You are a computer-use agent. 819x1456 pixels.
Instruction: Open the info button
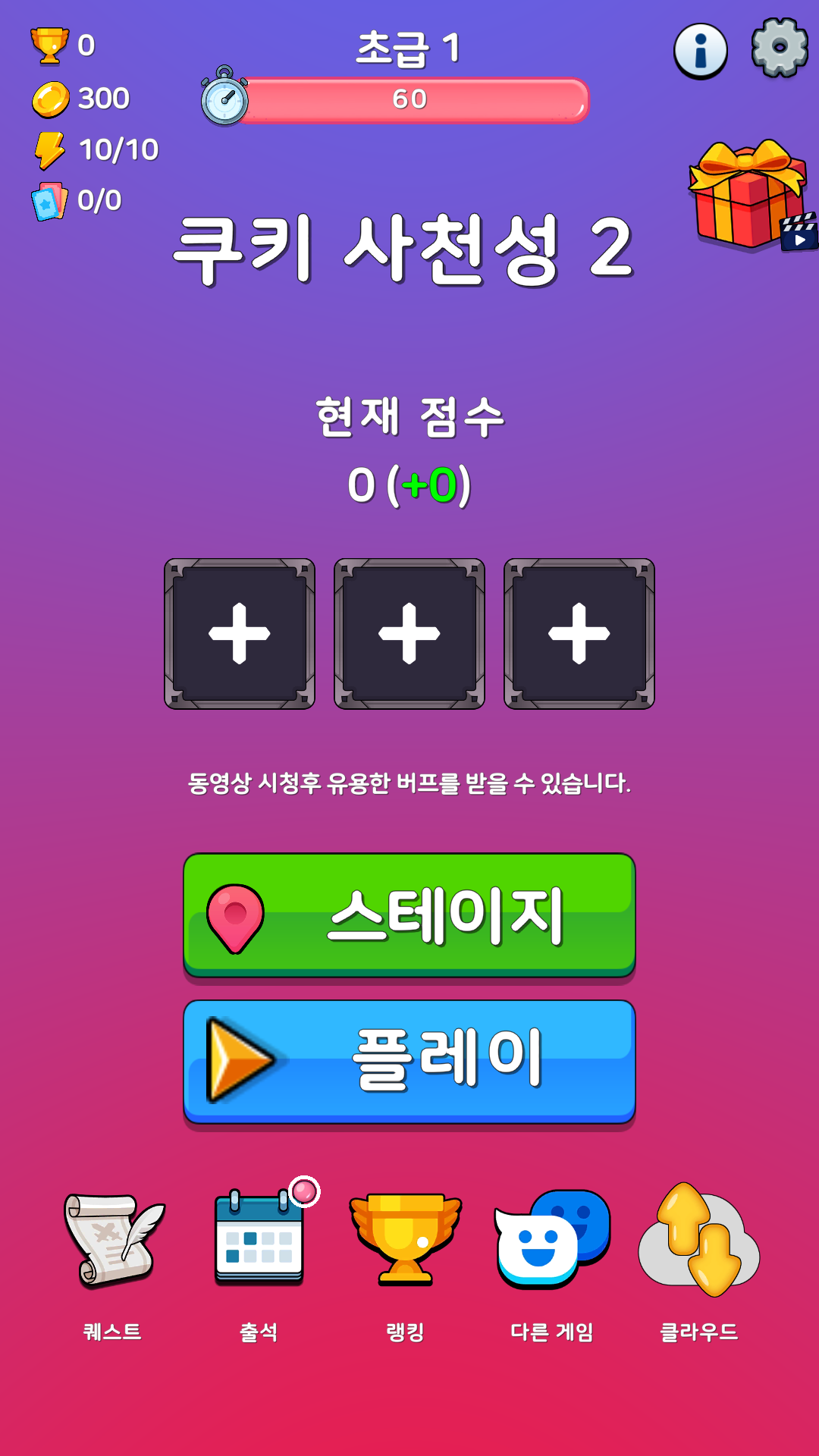(700, 51)
